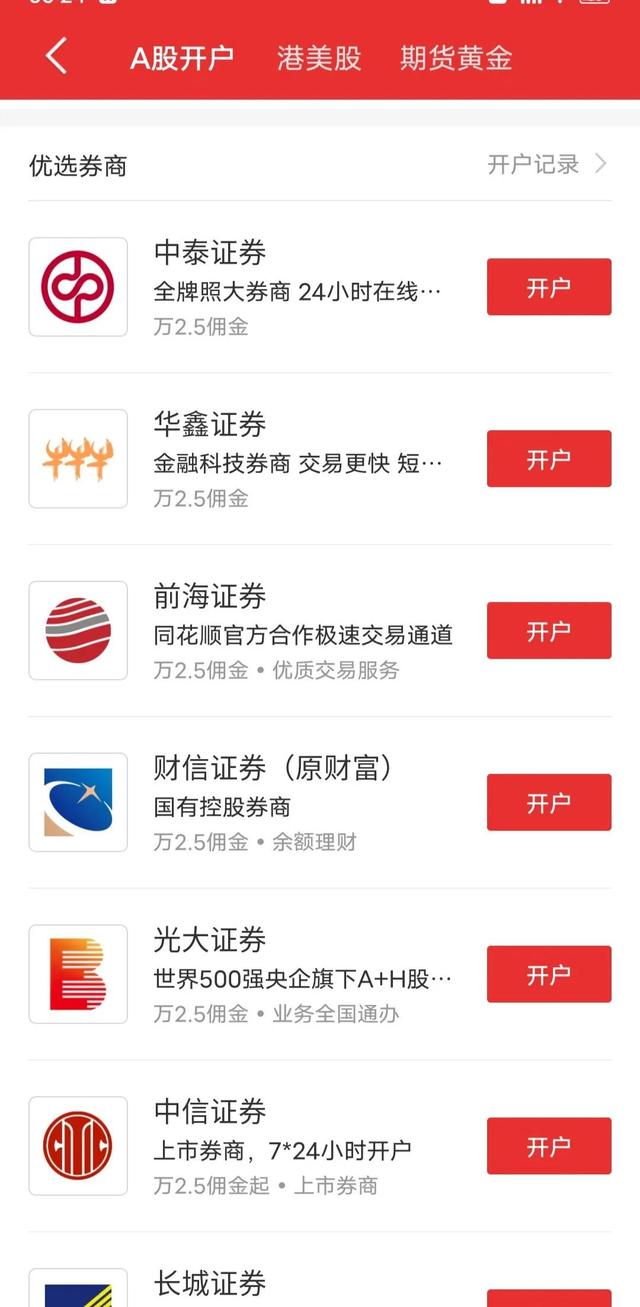Screen dimensions: 640x1307
Task: Open an account with 光大证券
Action: pos(548,975)
